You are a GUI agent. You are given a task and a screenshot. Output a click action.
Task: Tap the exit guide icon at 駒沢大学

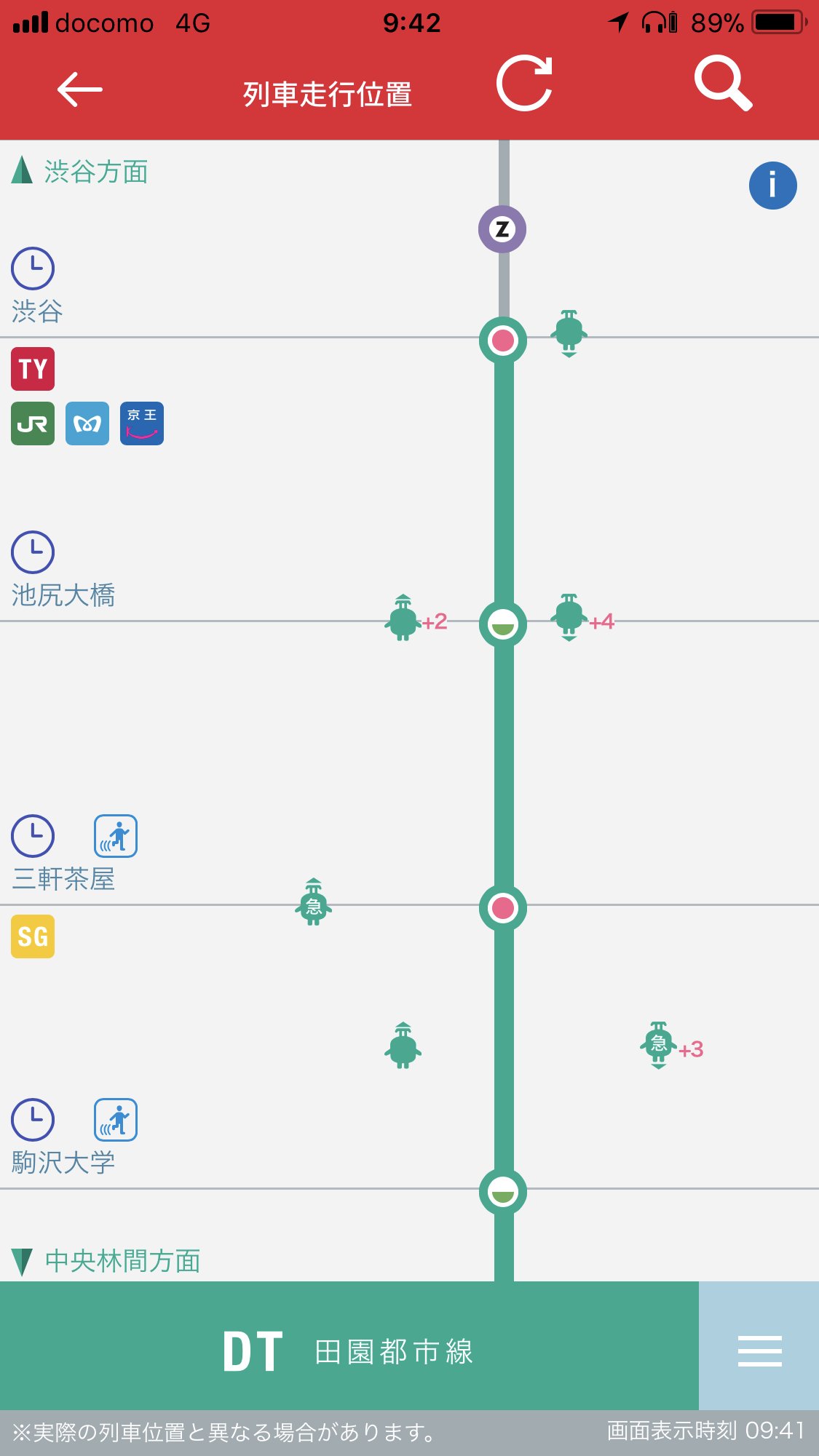(116, 1120)
